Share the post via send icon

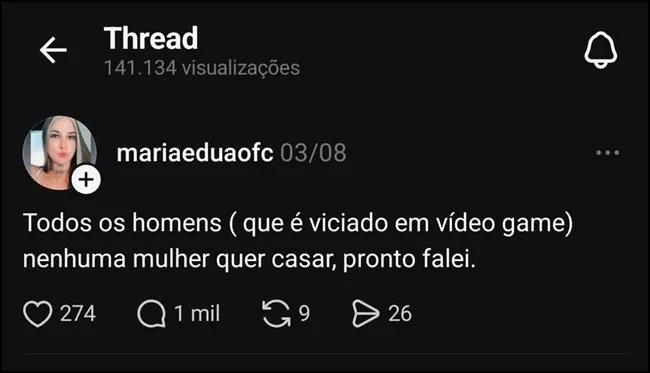pos(366,314)
